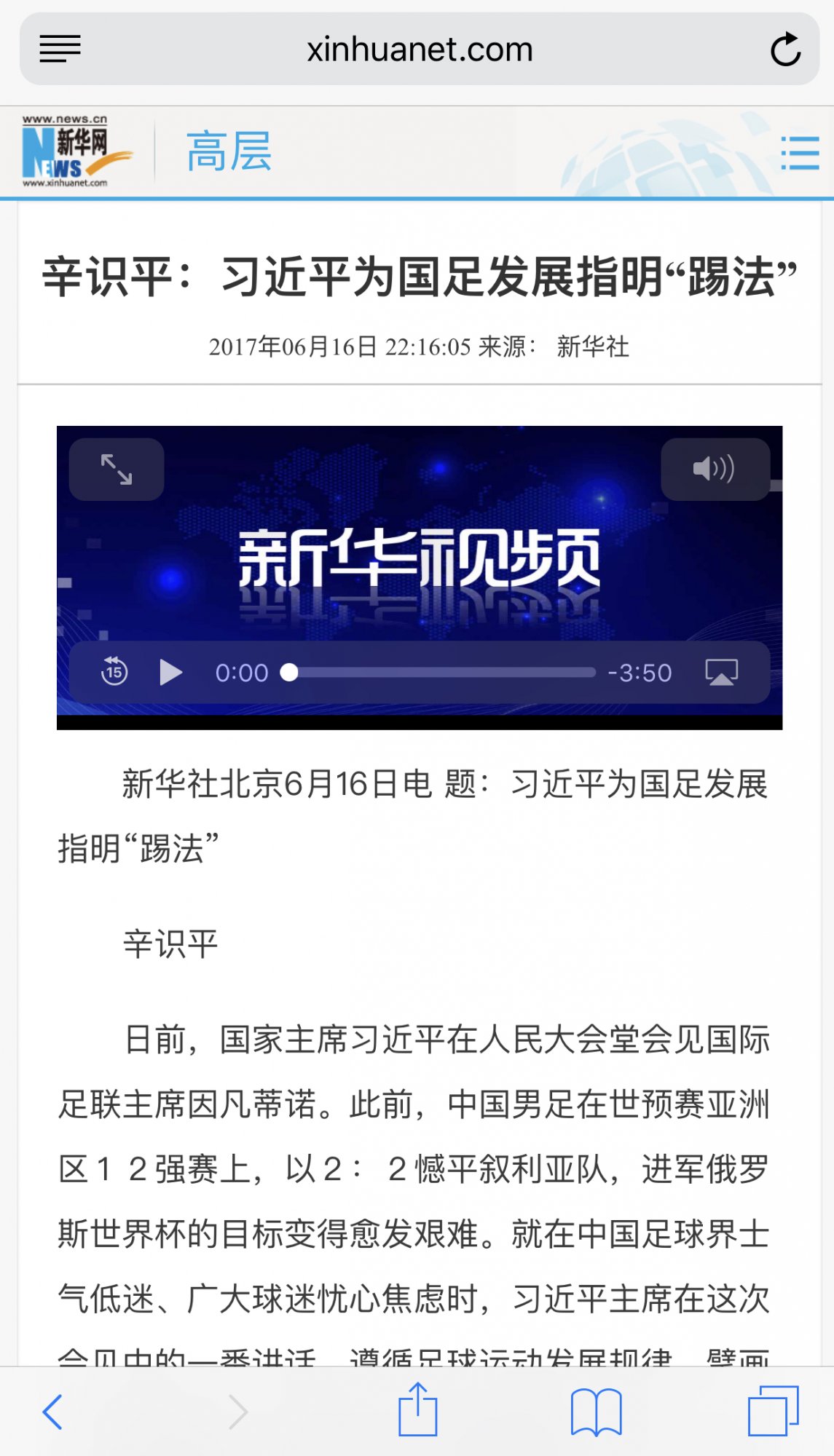The width and height of the screenshot is (834, 1456).
Task: Open Xinhua News logo homepage
Action: [x=73, y=152]
